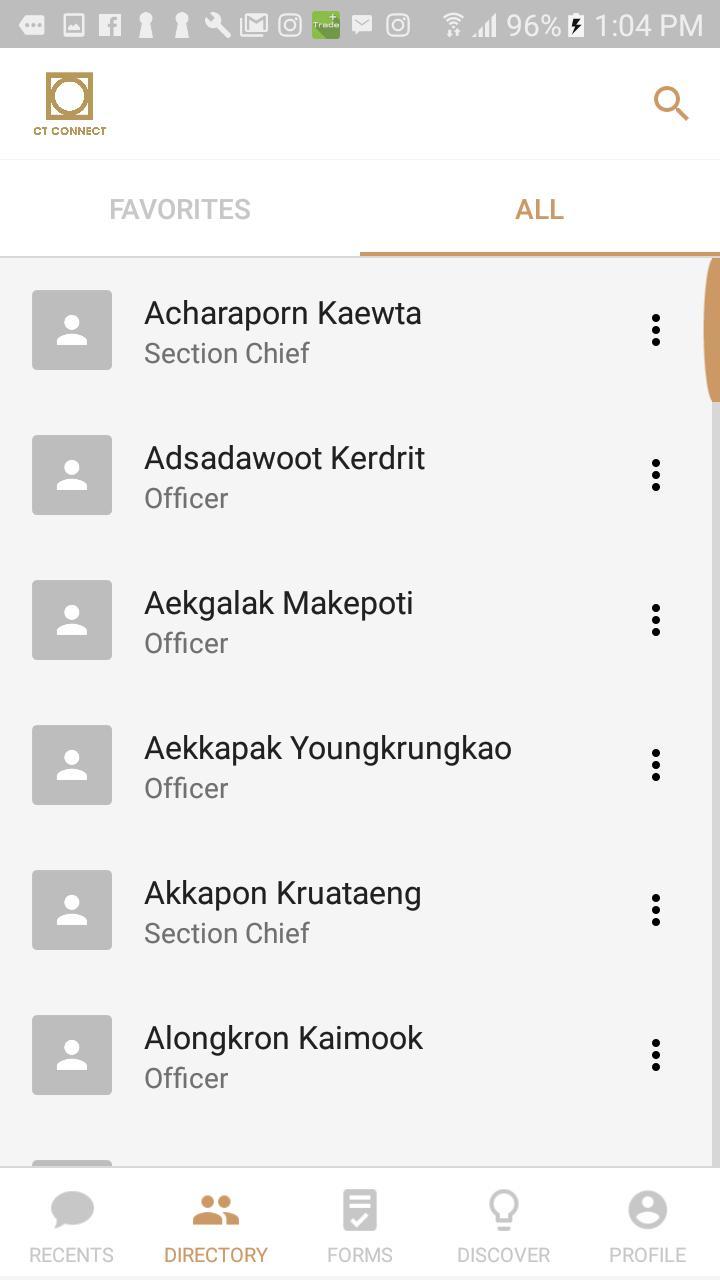View Adsadawoot Kerdrit's profile

[x=285, y=476]
